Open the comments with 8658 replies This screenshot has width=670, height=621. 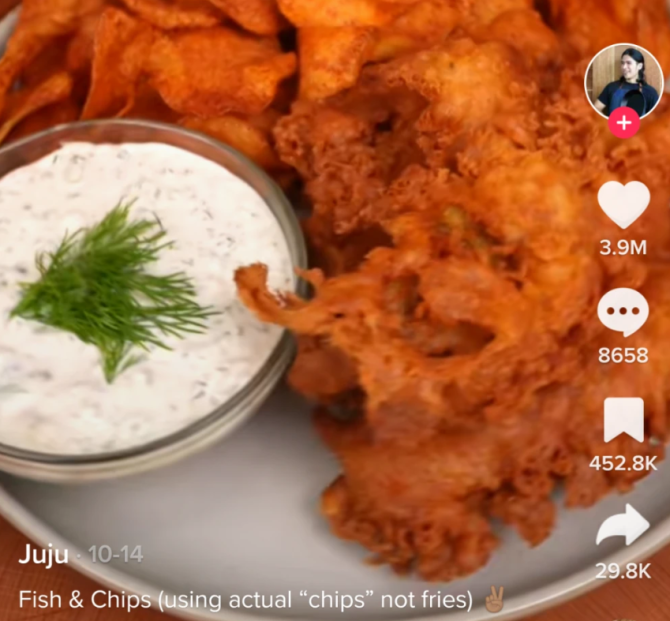point(623,313)
